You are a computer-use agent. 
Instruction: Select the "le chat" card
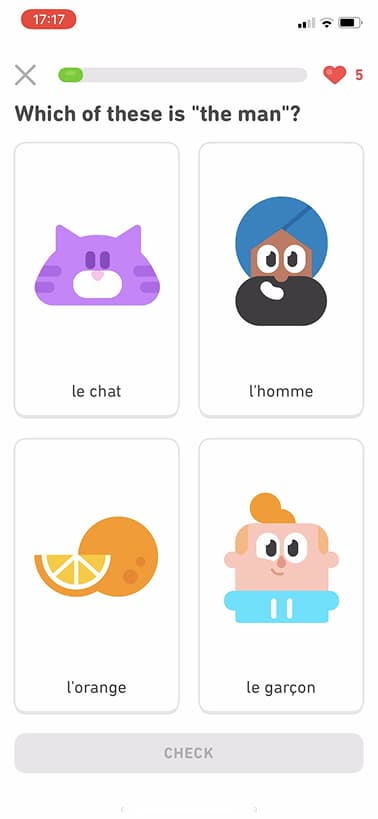coord(97,280)
